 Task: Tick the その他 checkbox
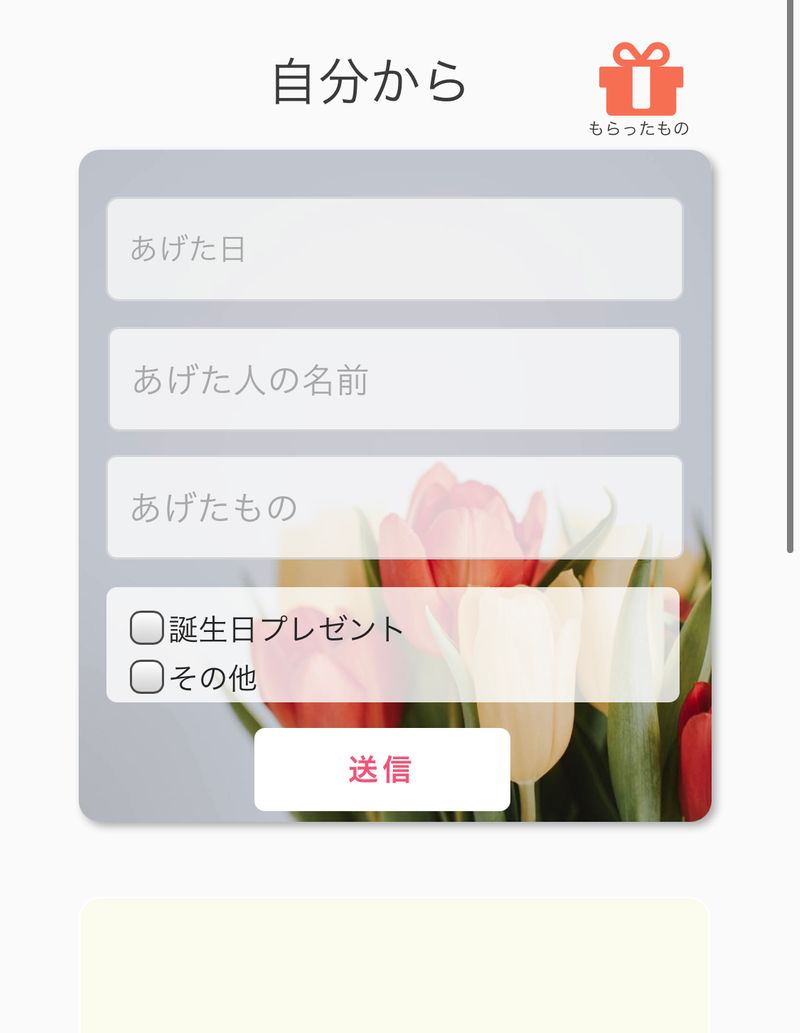147,677
